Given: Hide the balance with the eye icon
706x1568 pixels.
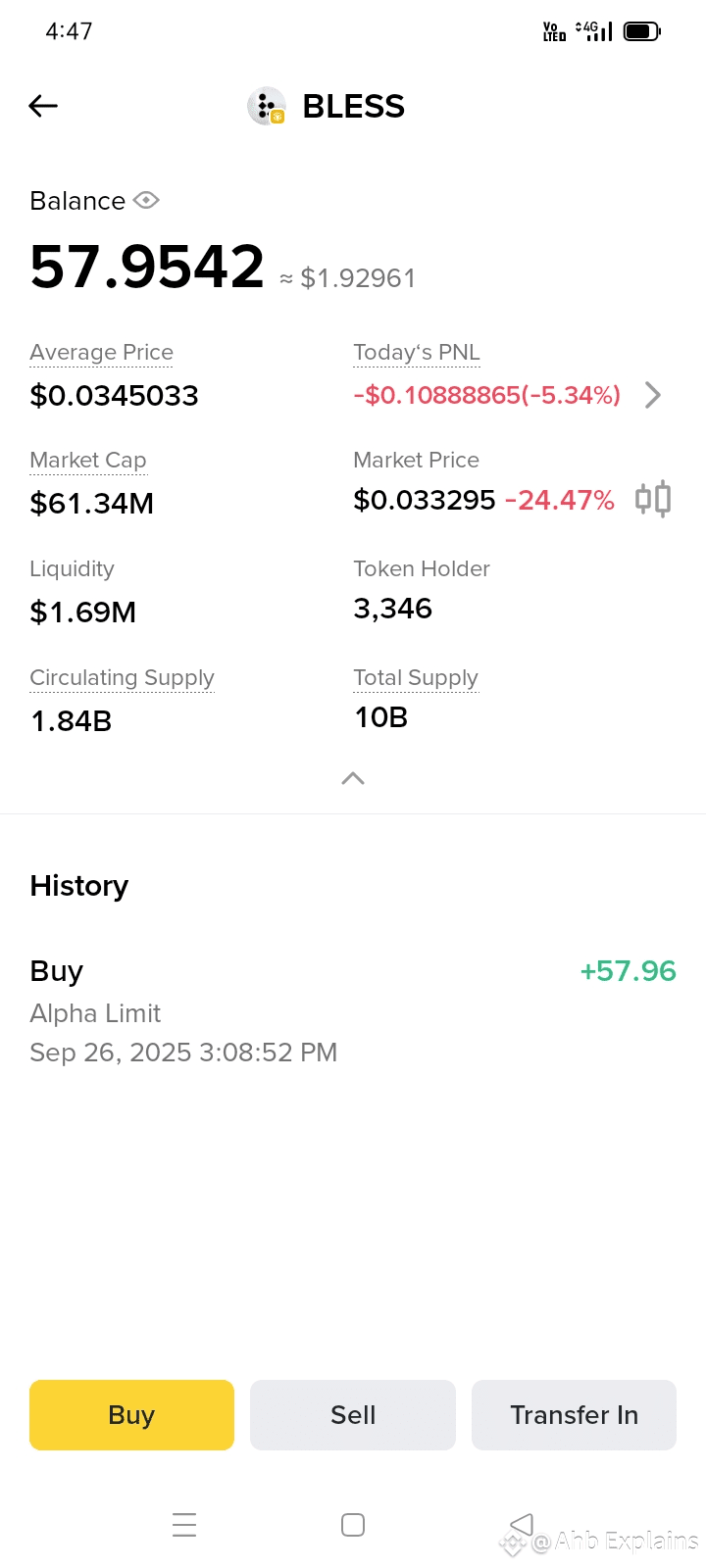Looking at the screenshot, I should (146, 200).
